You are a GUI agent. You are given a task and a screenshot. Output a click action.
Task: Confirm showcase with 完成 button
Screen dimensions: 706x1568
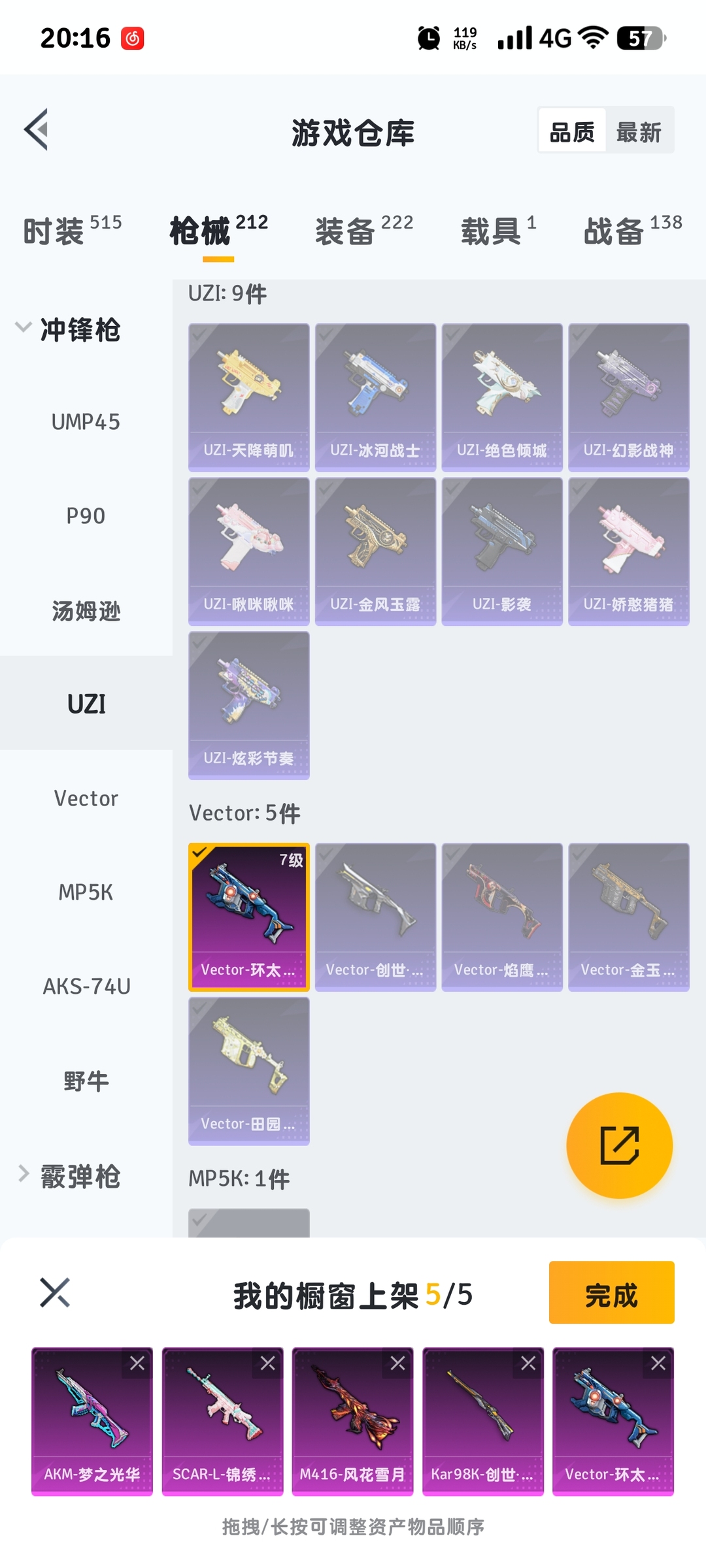pos(611,1292)
